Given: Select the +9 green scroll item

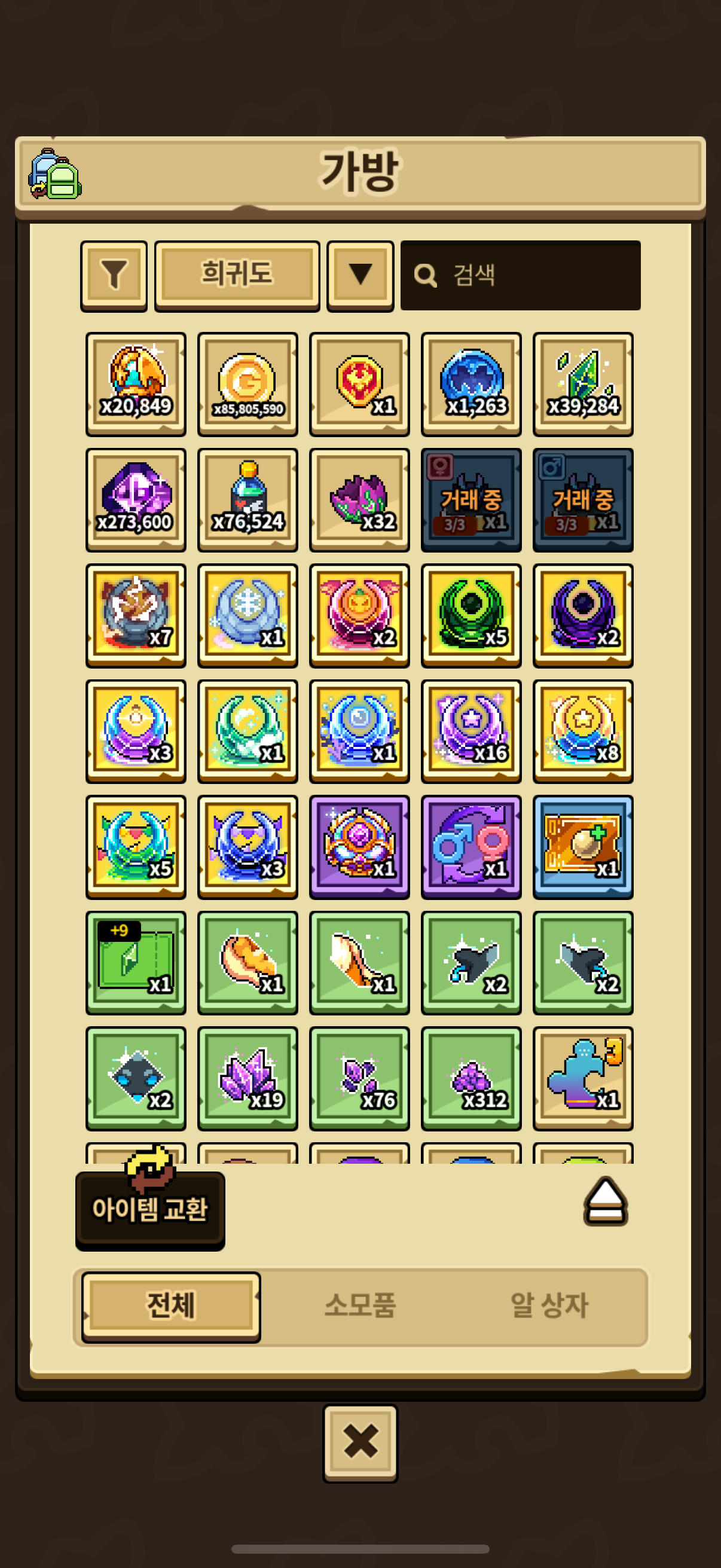Looking at the screenshot, I should [x=136, y=962].
